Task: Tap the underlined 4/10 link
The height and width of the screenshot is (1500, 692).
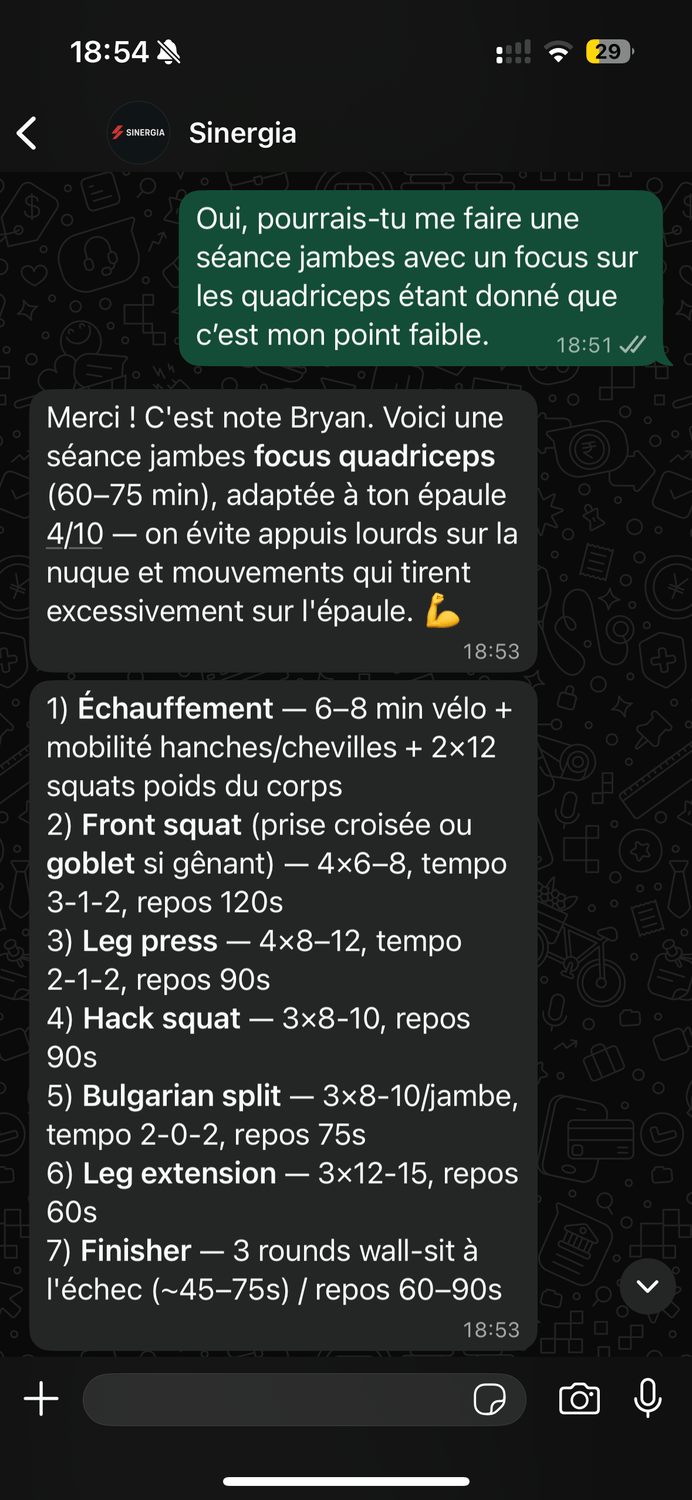Action: [75, 534]
